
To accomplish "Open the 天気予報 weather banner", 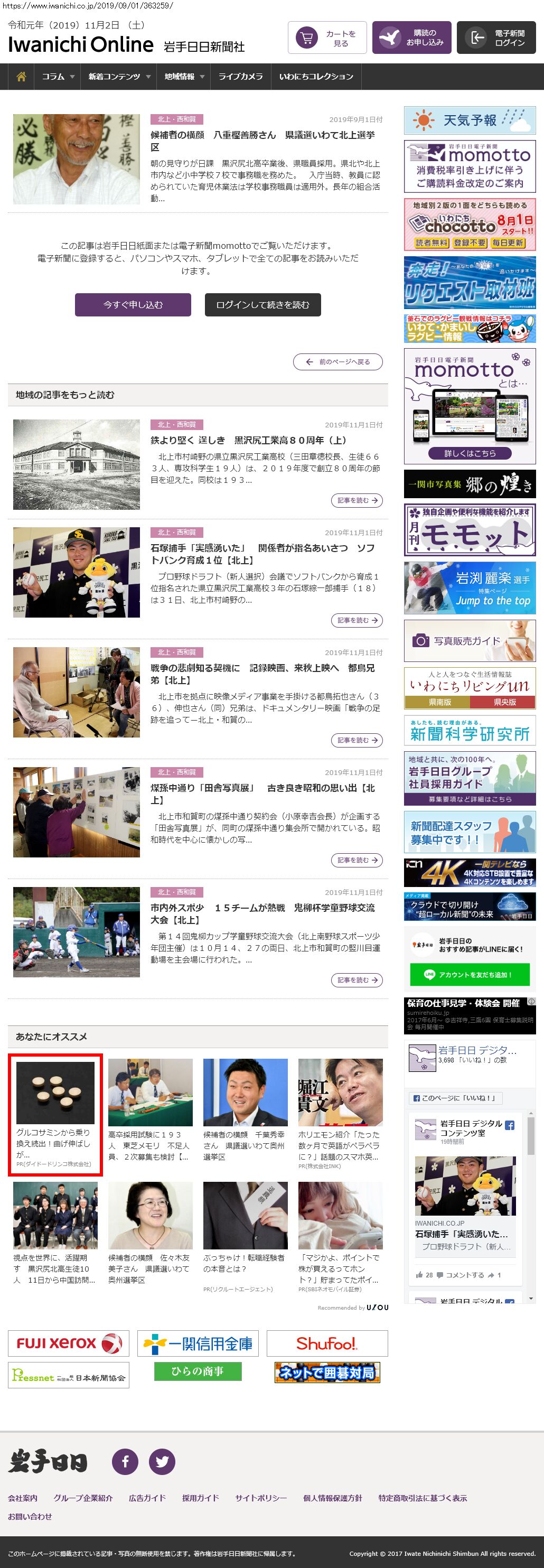I will [469, 120].
